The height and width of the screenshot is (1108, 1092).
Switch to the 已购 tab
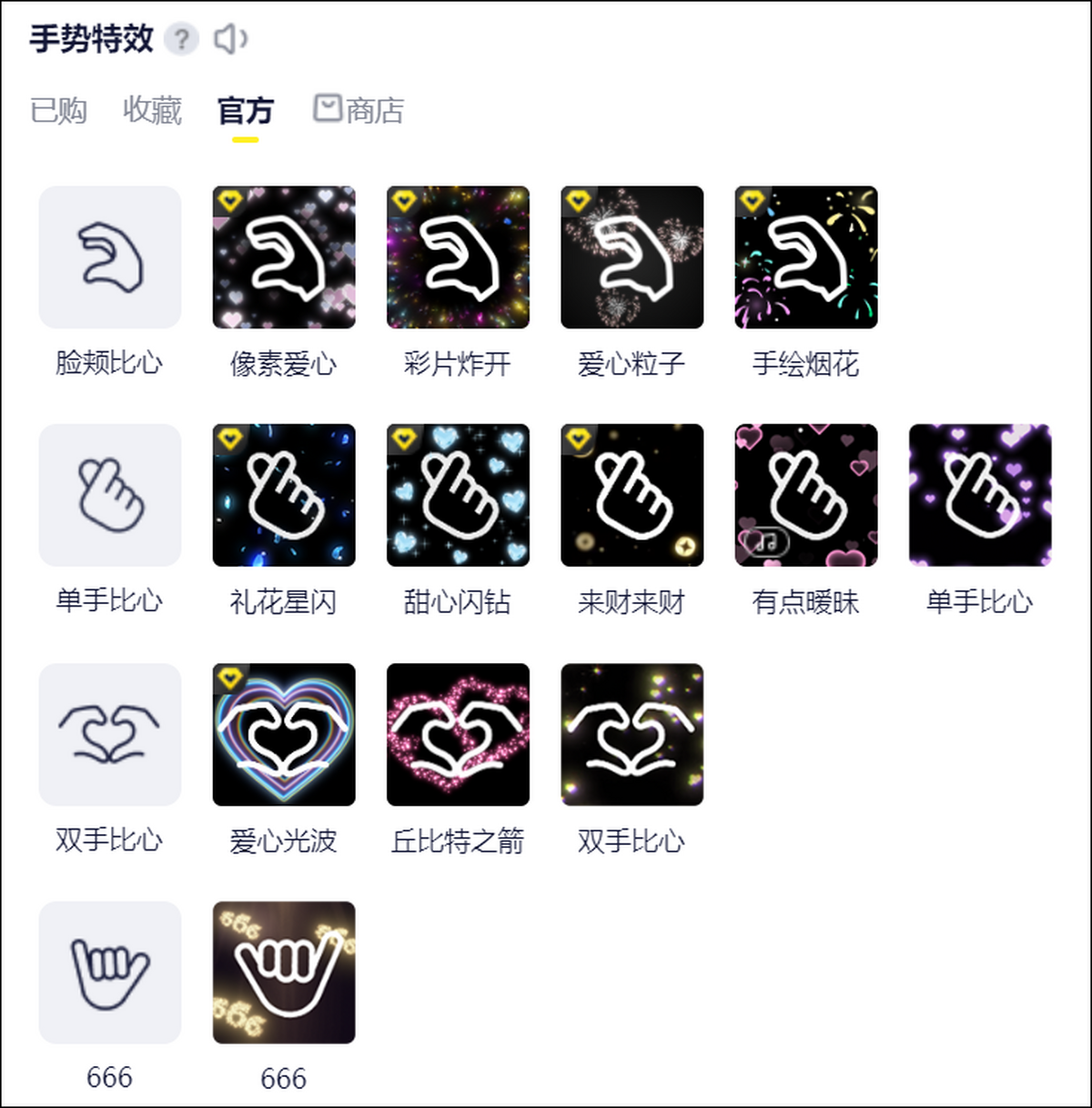(58, 110)
